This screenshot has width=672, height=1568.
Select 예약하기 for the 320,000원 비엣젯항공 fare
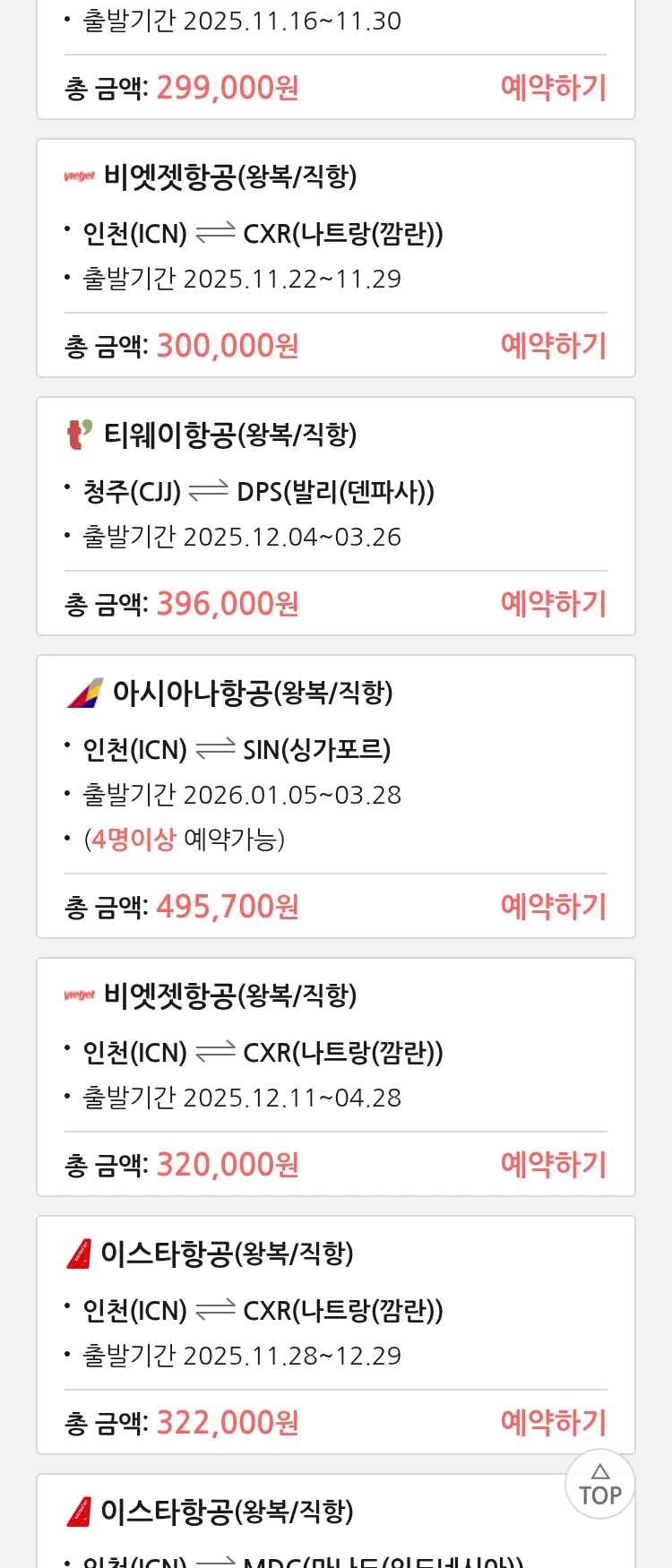[x=553, y=1165]
